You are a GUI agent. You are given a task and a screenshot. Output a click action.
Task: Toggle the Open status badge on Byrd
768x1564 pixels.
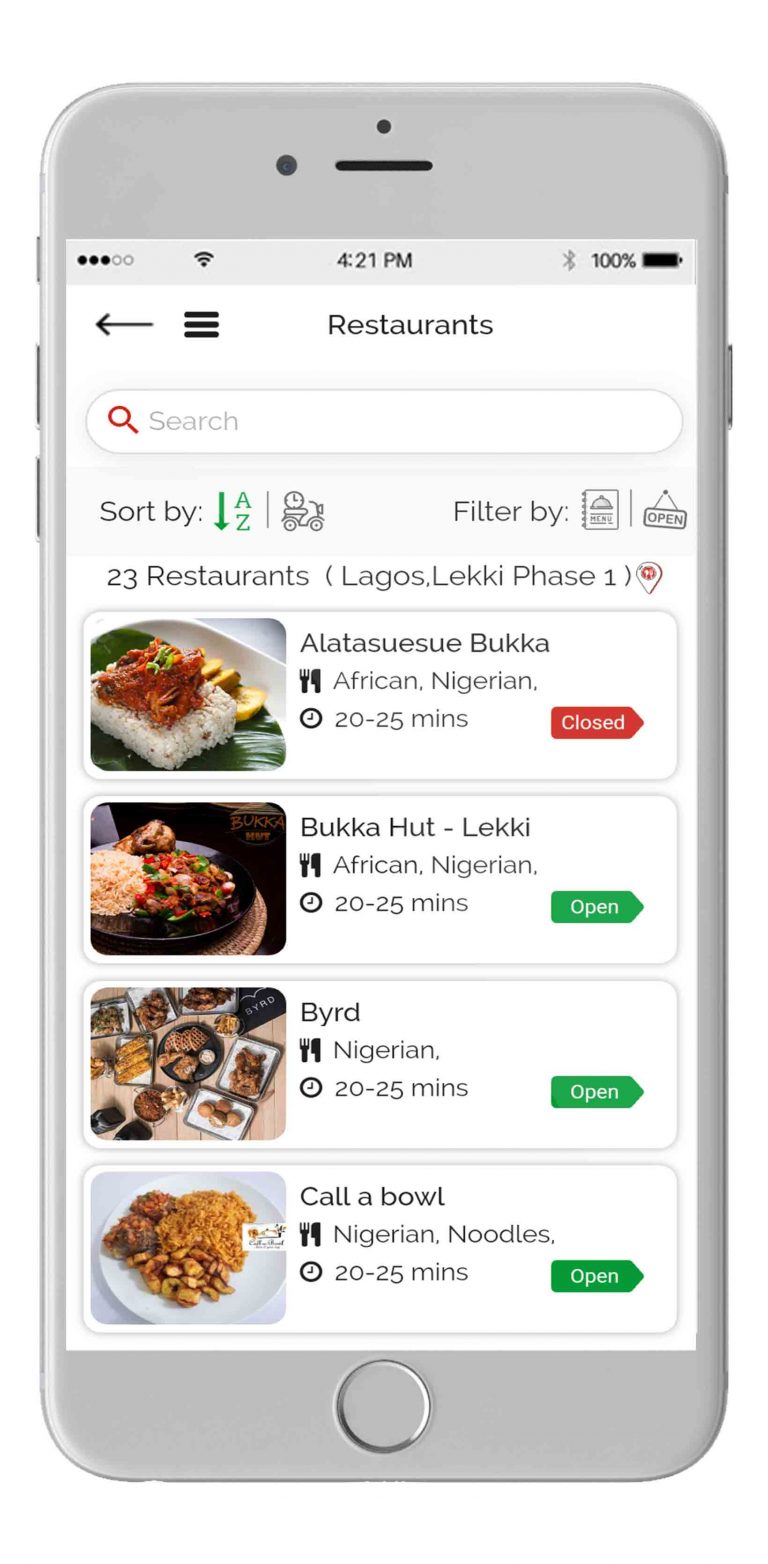pyautogui.click(x=596, y=1091)
